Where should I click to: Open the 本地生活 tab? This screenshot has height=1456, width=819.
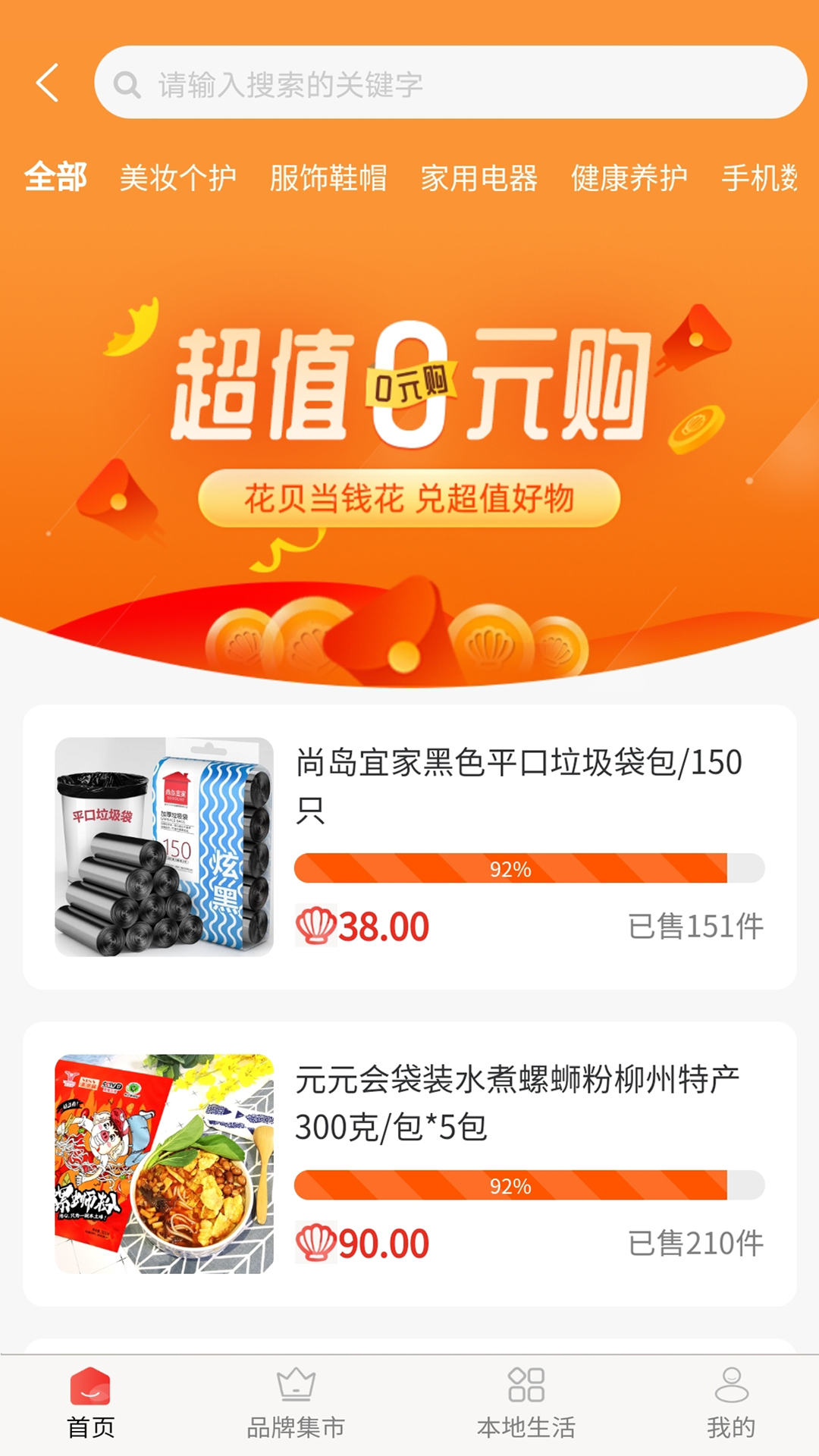tap(526, 1404)
